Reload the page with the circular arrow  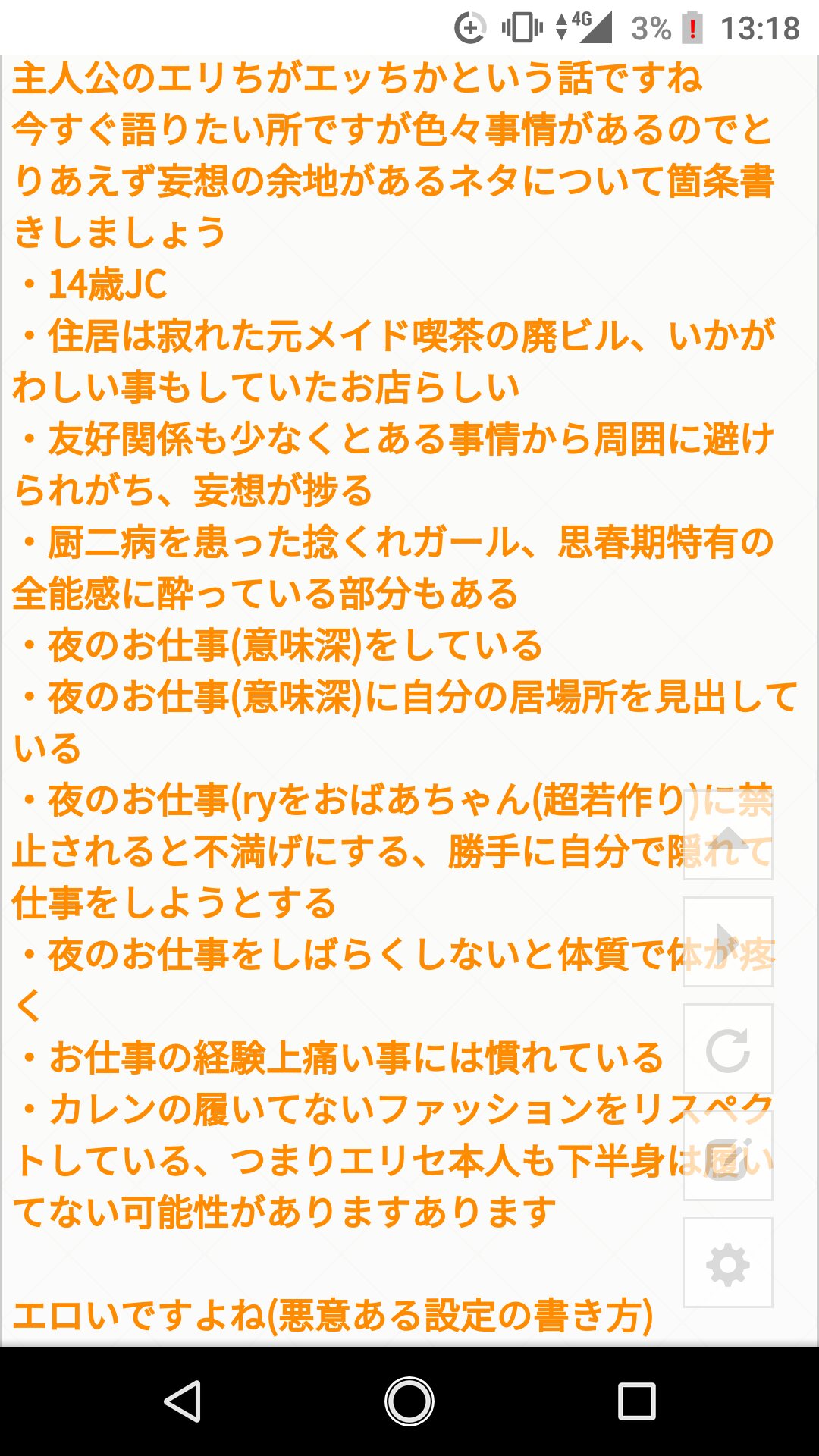728,1050
